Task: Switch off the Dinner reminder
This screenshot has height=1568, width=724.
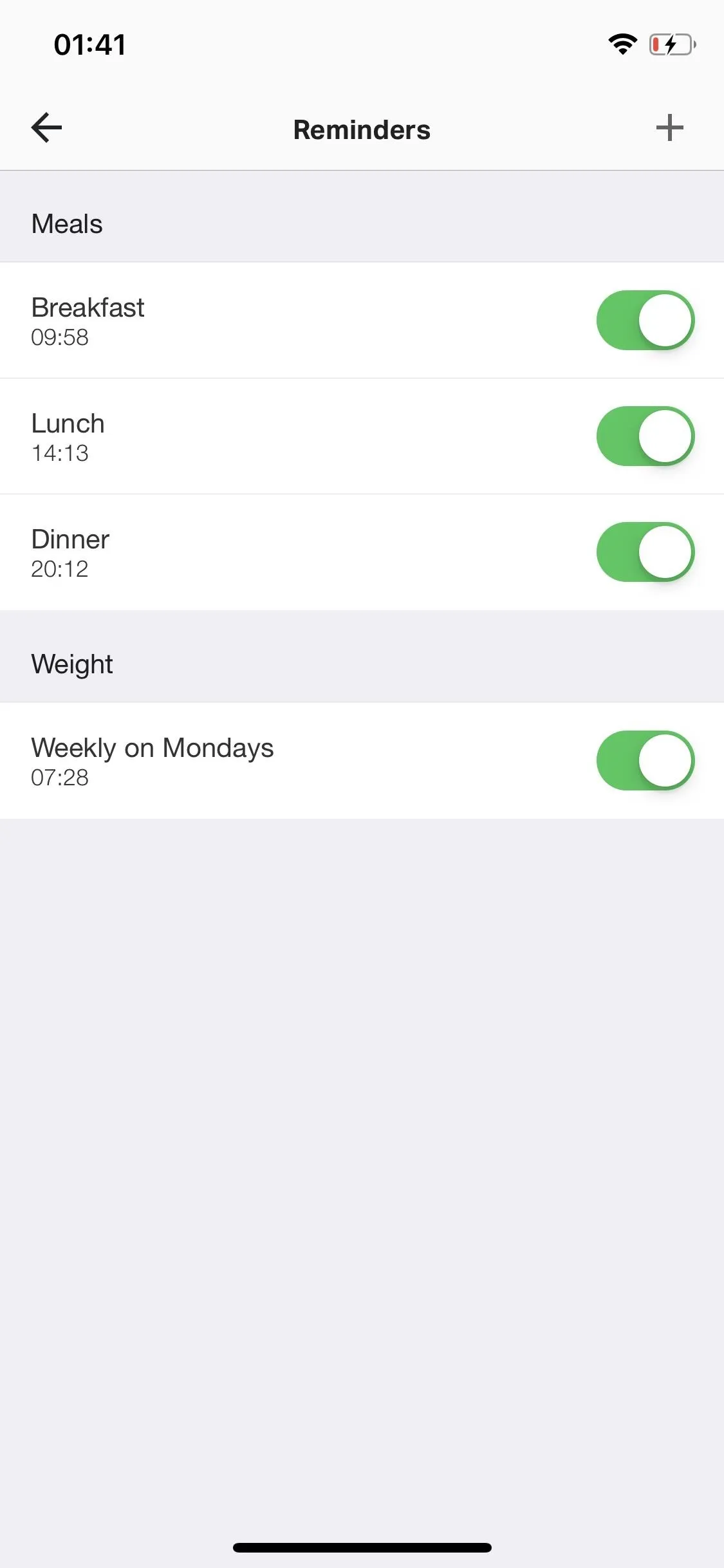Action: 645,552
